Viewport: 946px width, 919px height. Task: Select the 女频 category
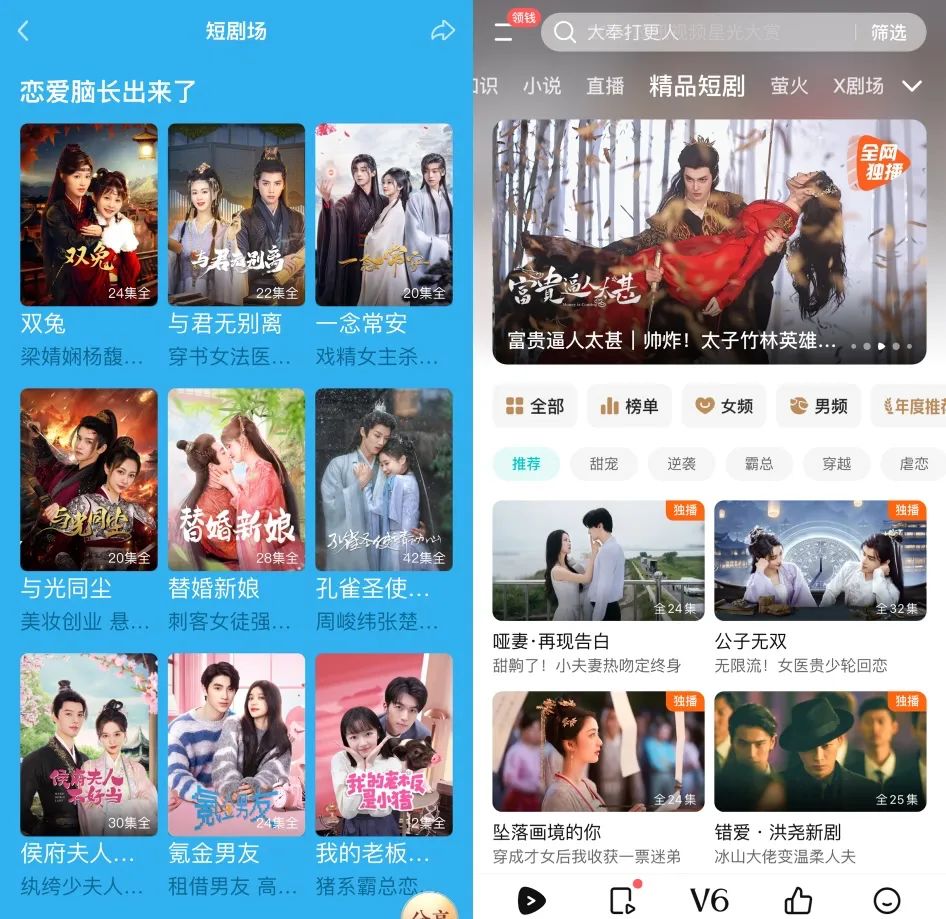click(724, 406)
